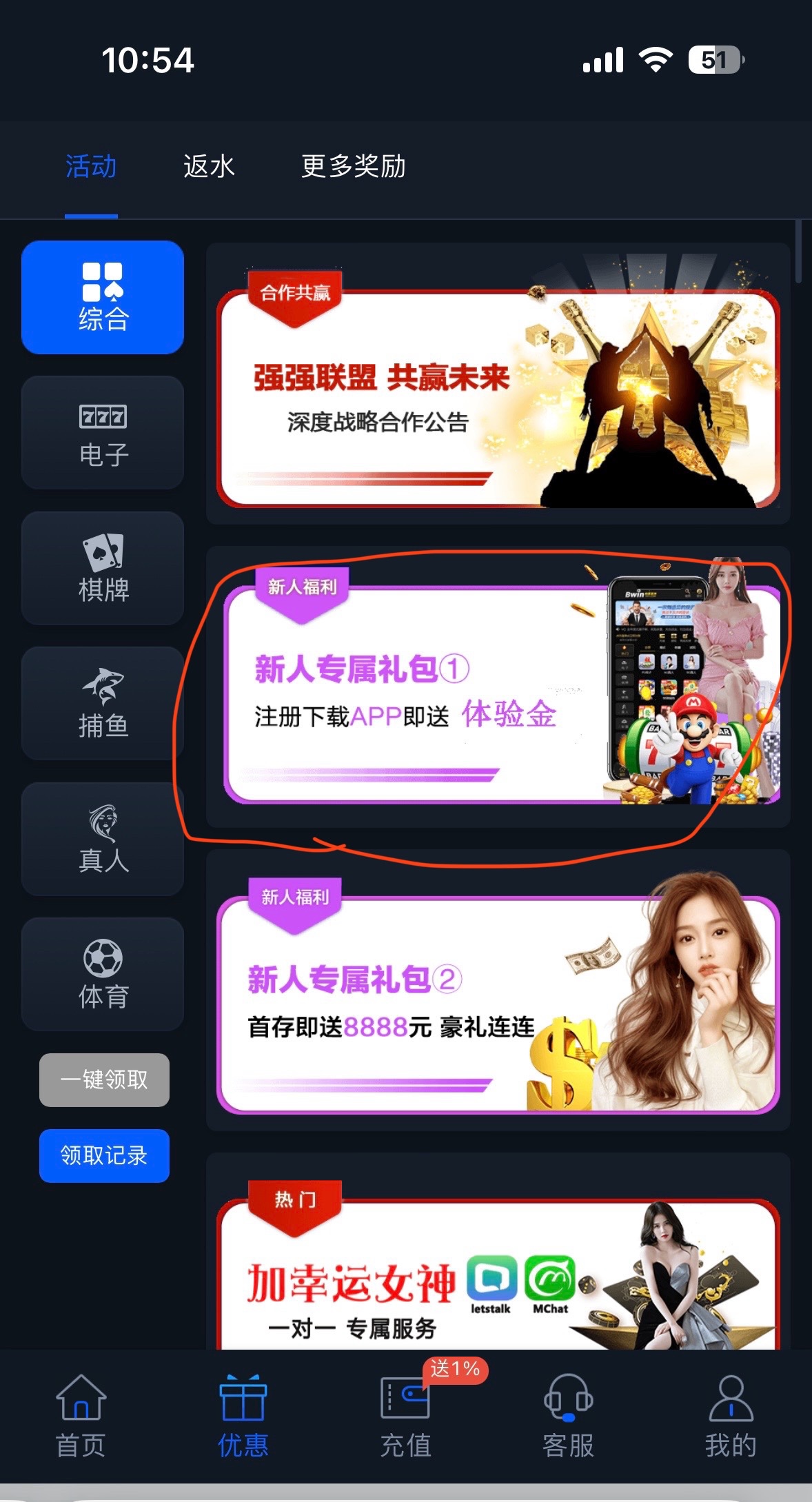
Task: Open 领取记录 claim history
Action: pos(104,1155)
